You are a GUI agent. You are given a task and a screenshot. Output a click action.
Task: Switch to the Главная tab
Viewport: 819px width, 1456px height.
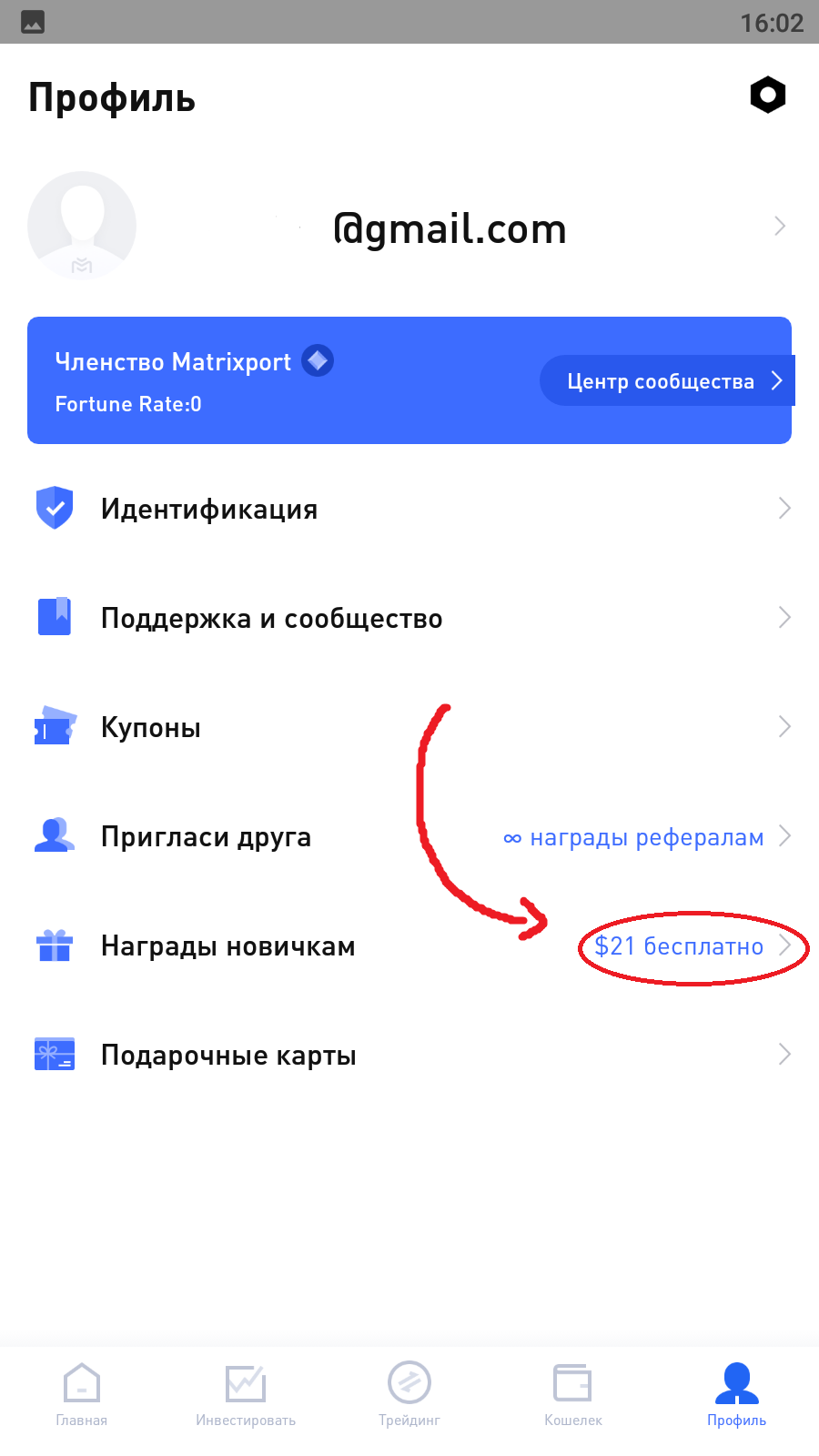82,1394
